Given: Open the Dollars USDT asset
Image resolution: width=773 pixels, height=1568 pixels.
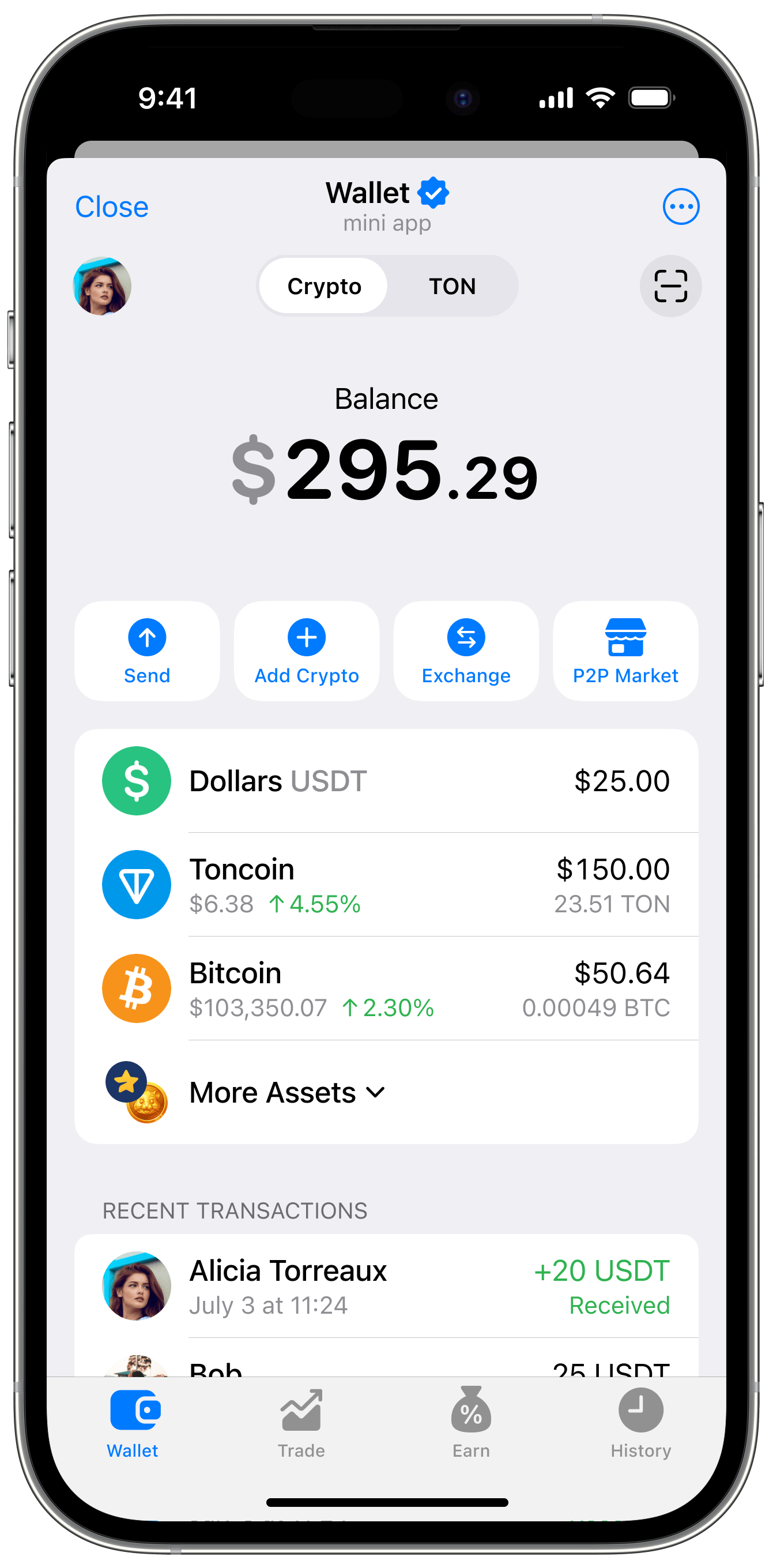Looking at the screenshot, I should [386, 781].
